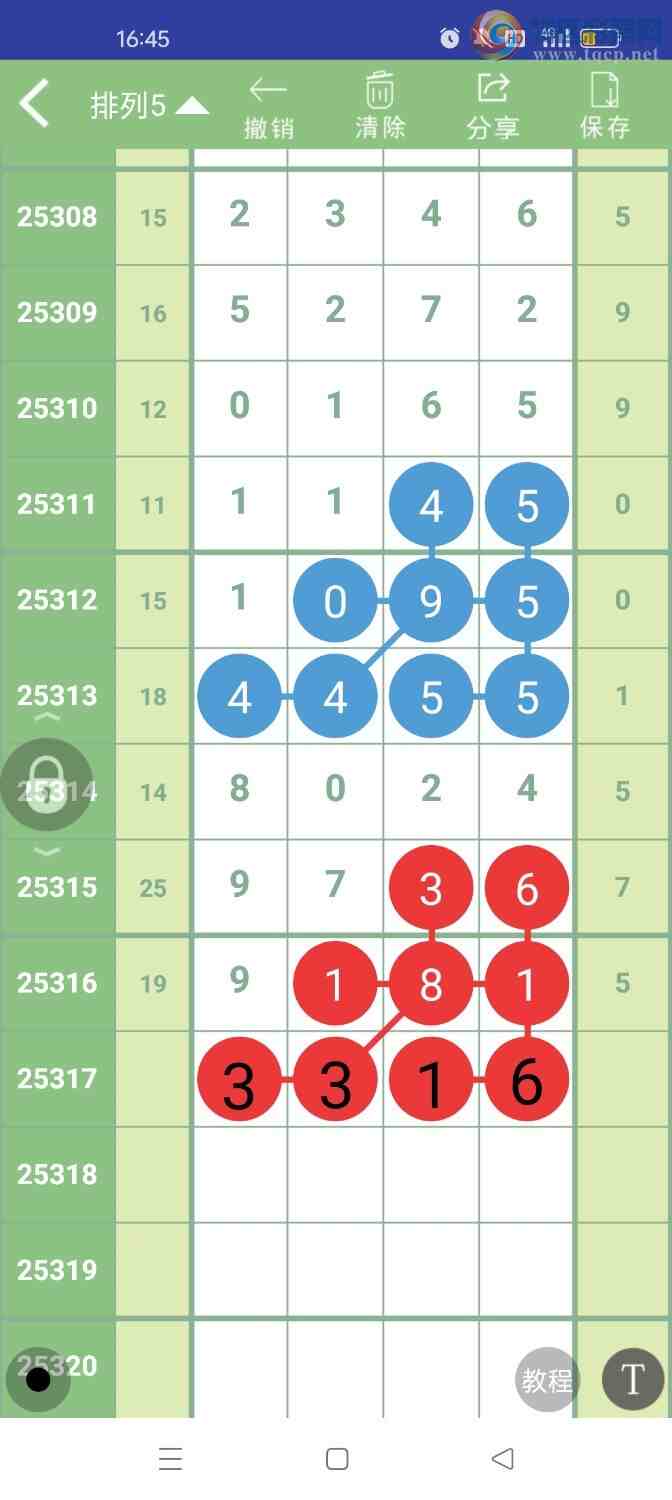Share the chart via 分享
This screenshot has height=1500, width=672.
coord(492,107)
